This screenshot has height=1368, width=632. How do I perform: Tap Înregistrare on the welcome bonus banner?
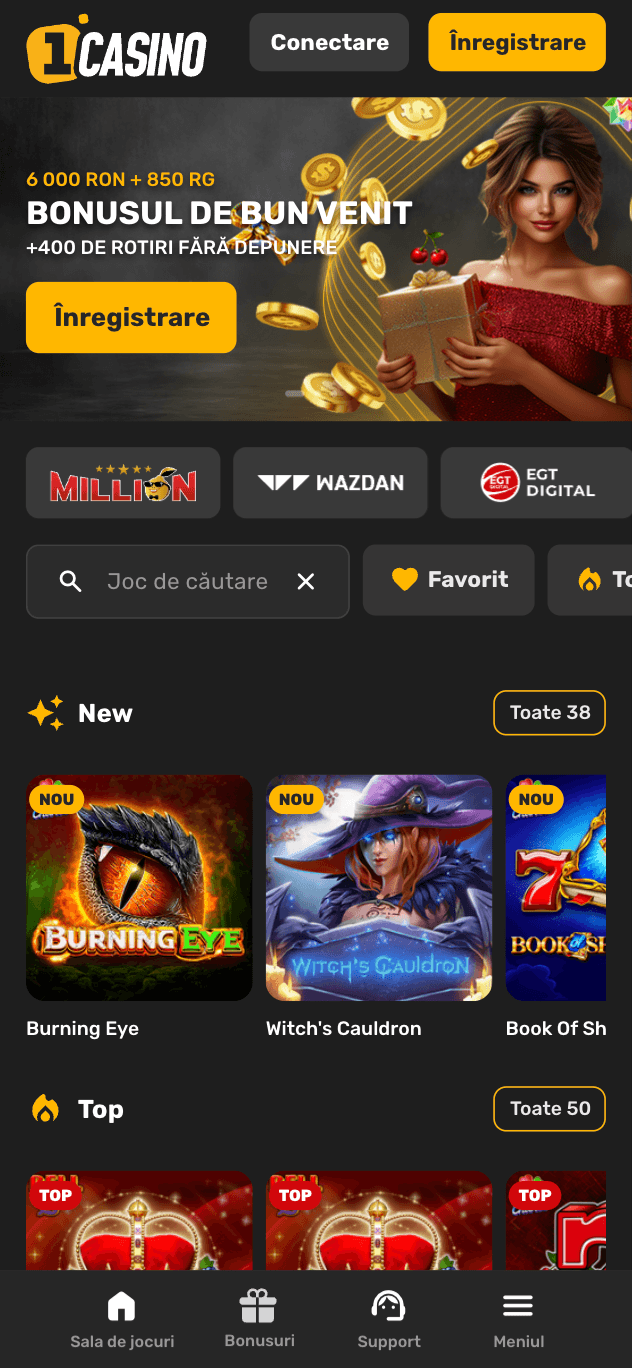click(131, 317)
